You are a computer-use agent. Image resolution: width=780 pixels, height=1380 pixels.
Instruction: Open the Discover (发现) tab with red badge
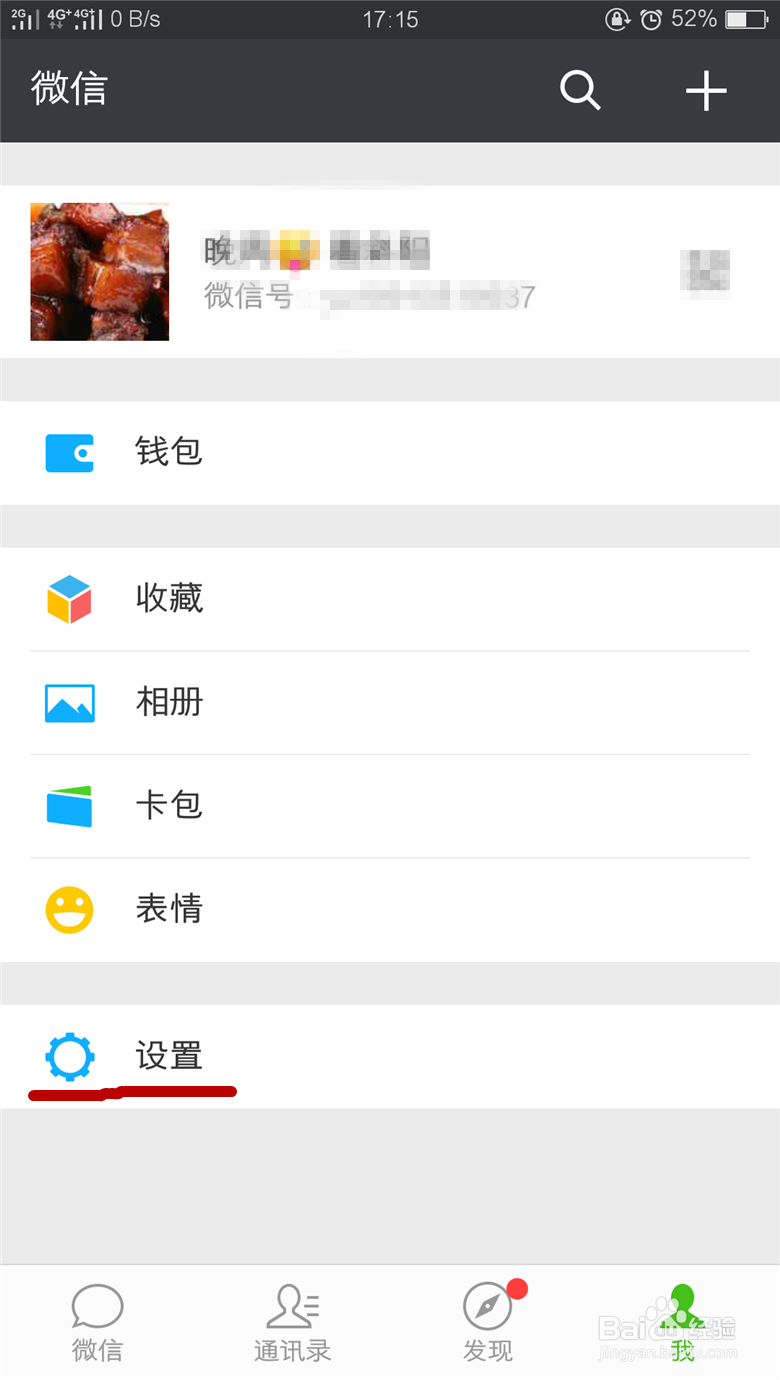(x=487, y=1320)
